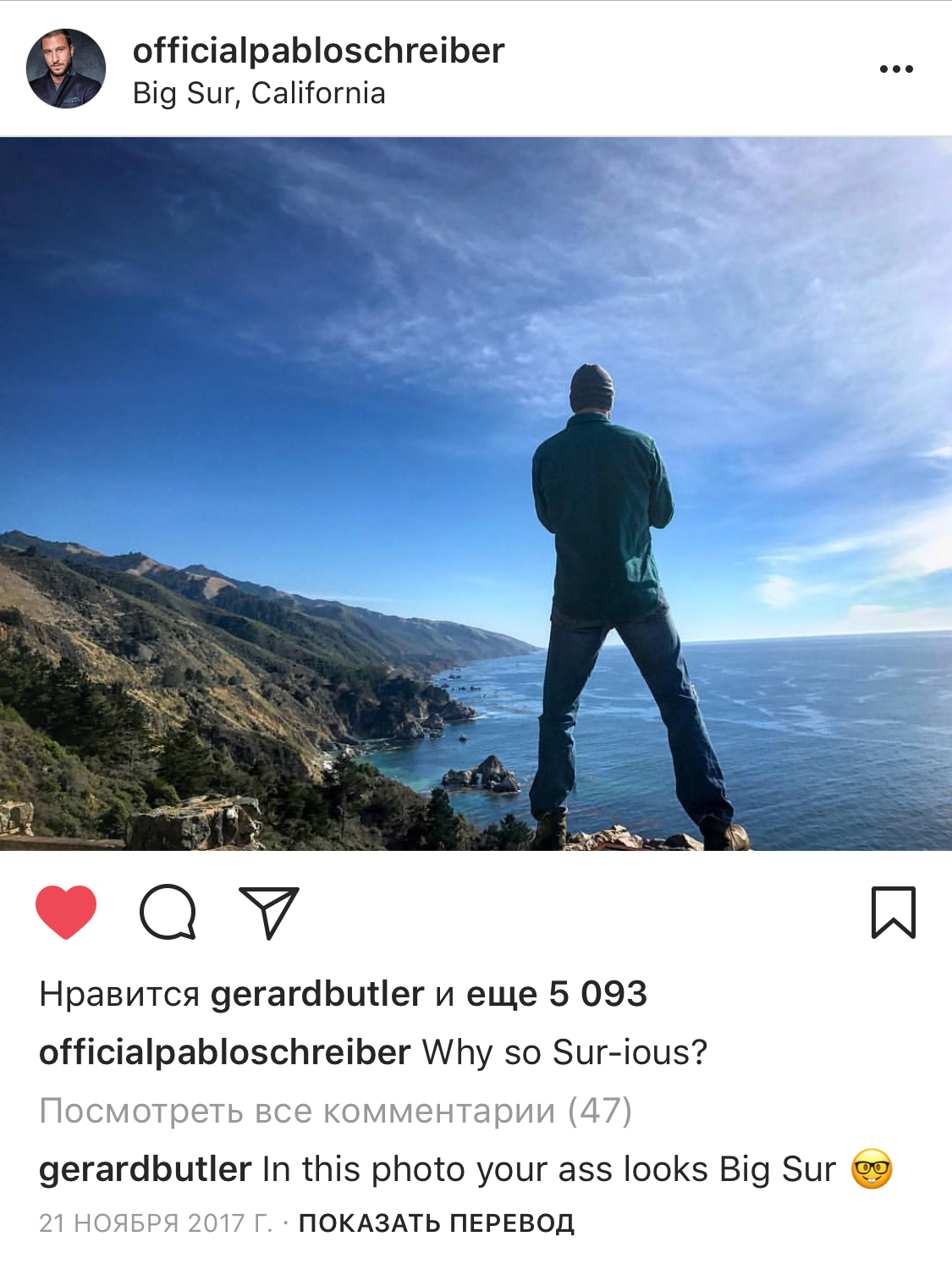The height and width of the screenshot is (1264, 952).
Task: Show translation of the post
Action: [437, 1223]
